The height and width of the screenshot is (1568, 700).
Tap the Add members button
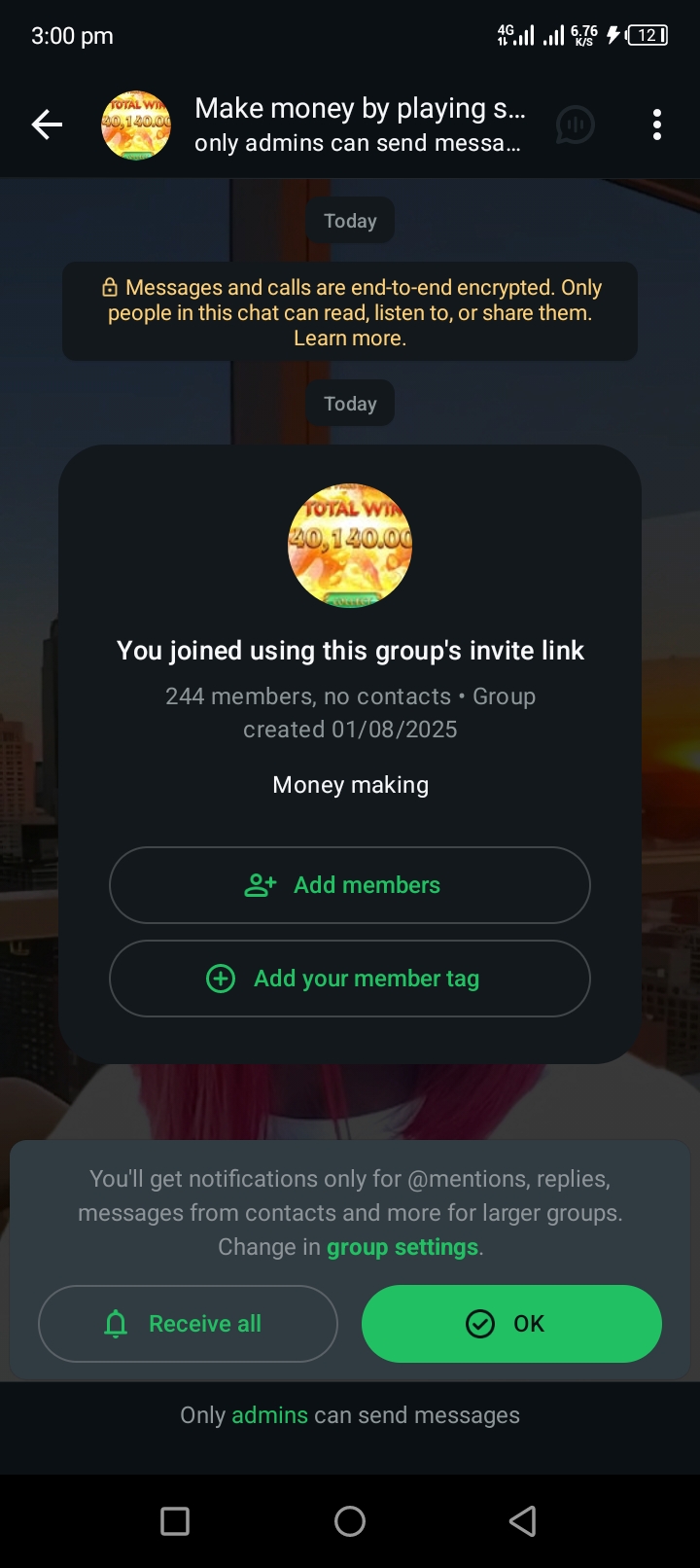point(350,885)
